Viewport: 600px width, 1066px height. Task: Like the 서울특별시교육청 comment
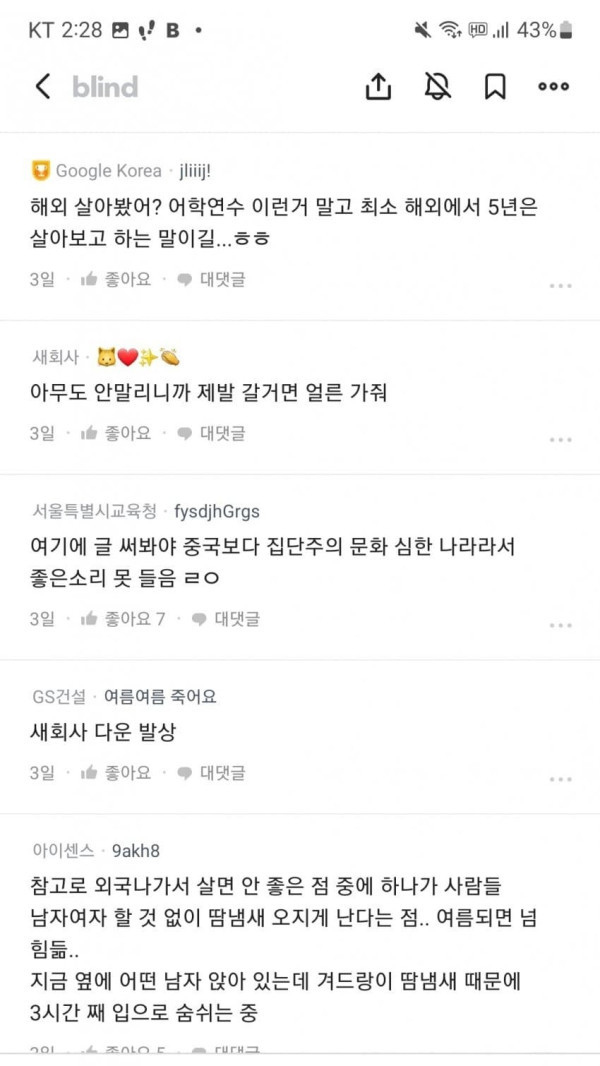122,619
